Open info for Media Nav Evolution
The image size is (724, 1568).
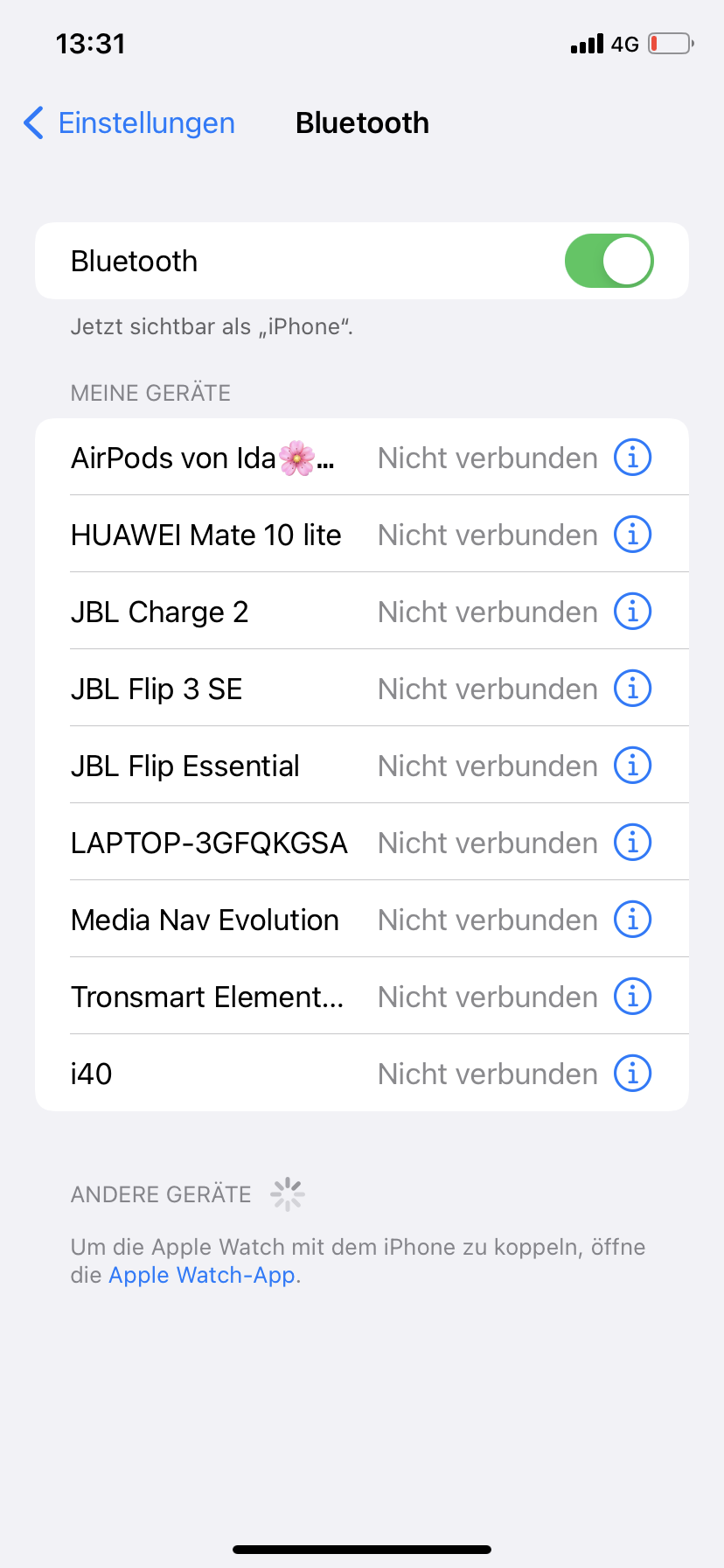632,920
